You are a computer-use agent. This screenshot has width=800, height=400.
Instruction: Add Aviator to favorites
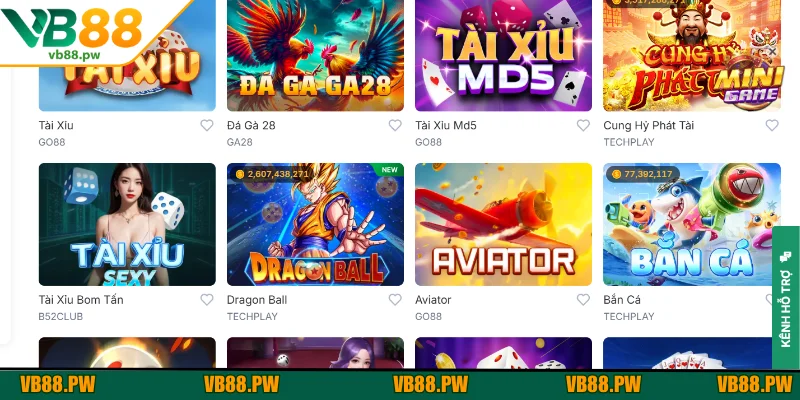point(583,300)
